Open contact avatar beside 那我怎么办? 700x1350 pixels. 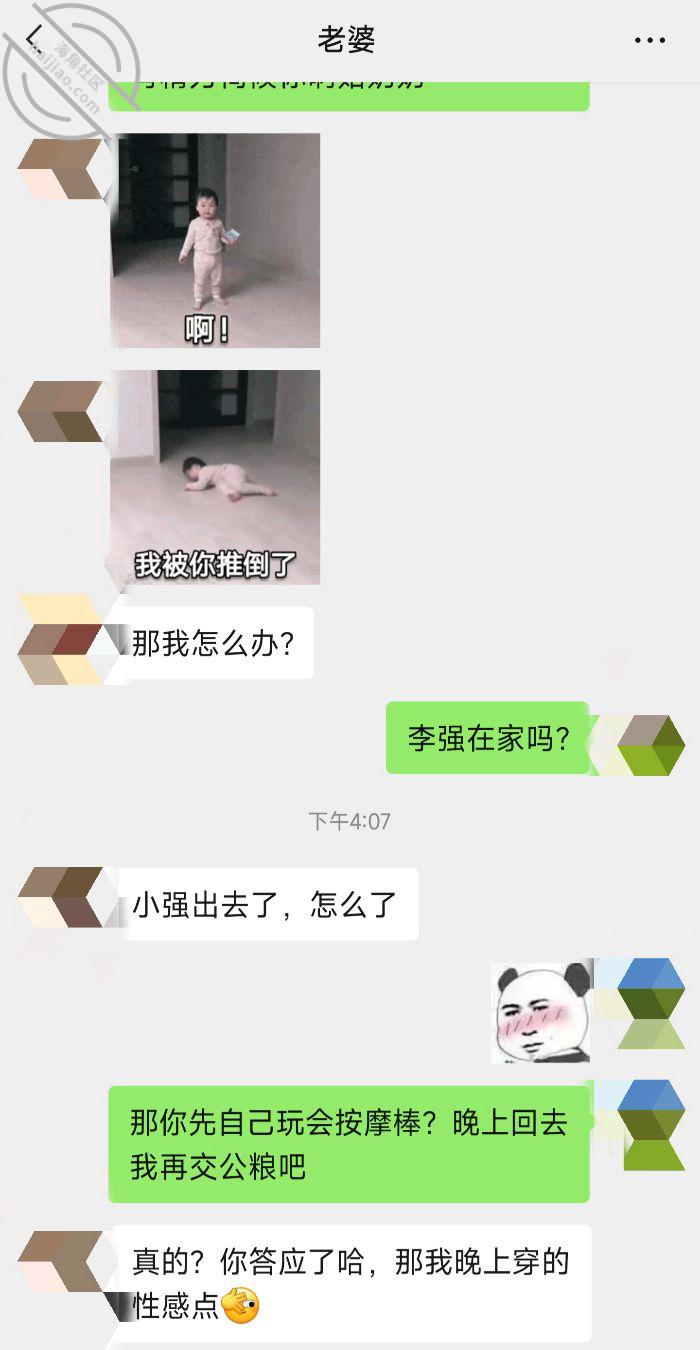[61, 640]
